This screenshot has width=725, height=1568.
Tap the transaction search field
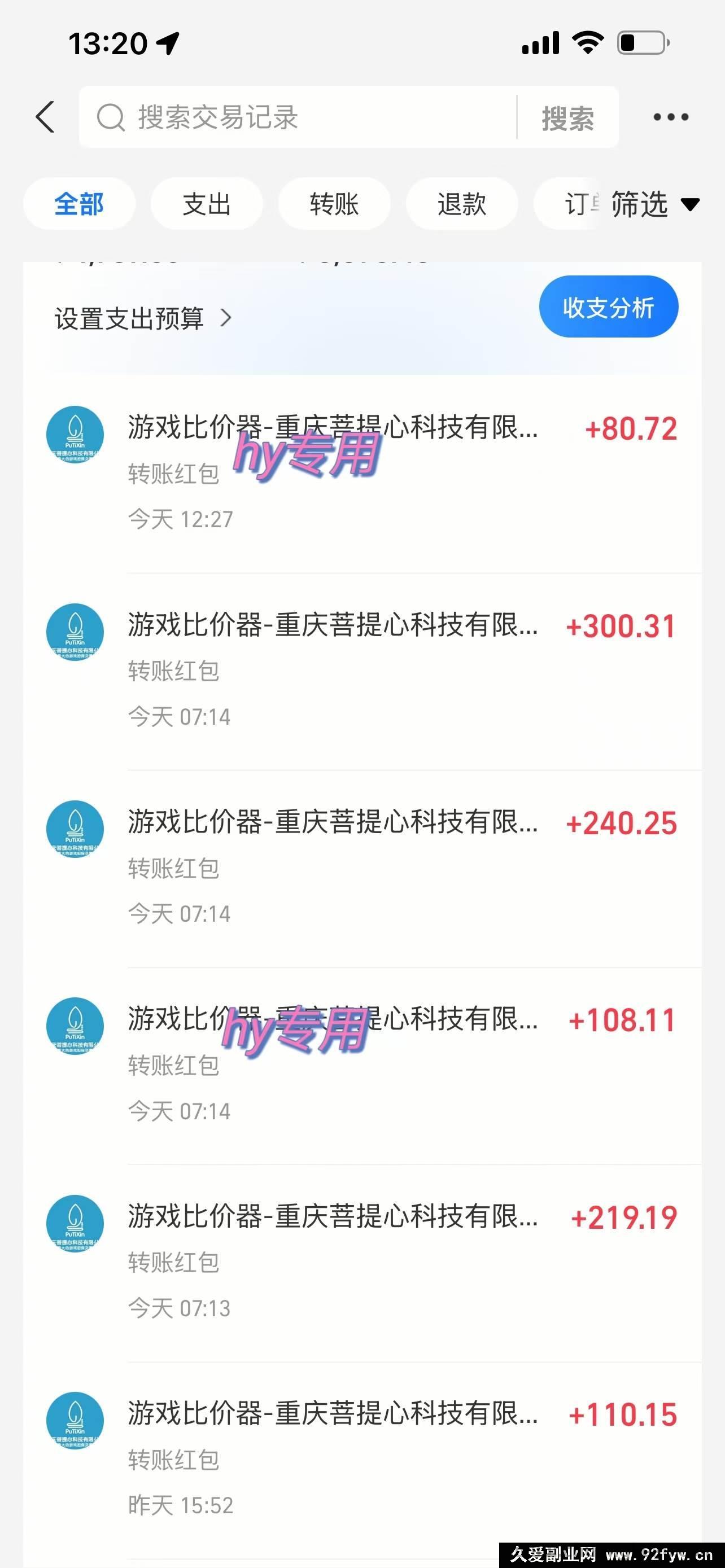298,117
